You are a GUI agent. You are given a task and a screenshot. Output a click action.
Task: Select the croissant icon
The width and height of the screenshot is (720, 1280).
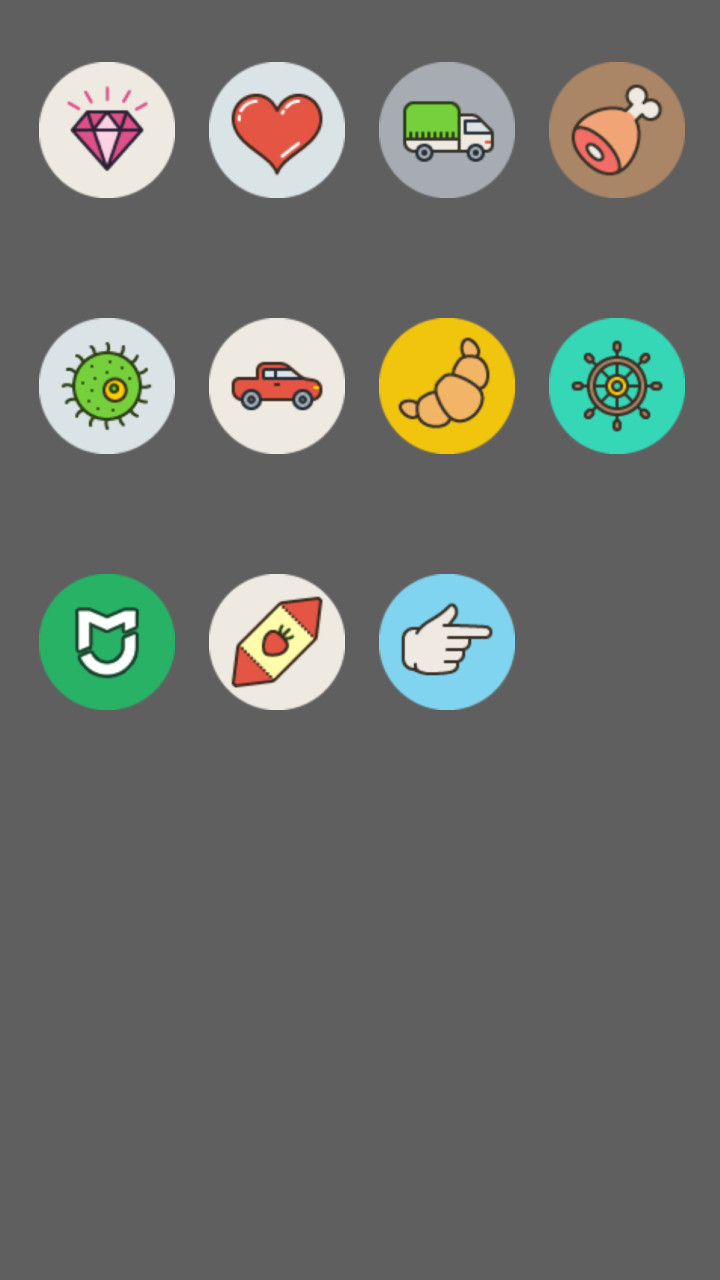coord(447,386)
